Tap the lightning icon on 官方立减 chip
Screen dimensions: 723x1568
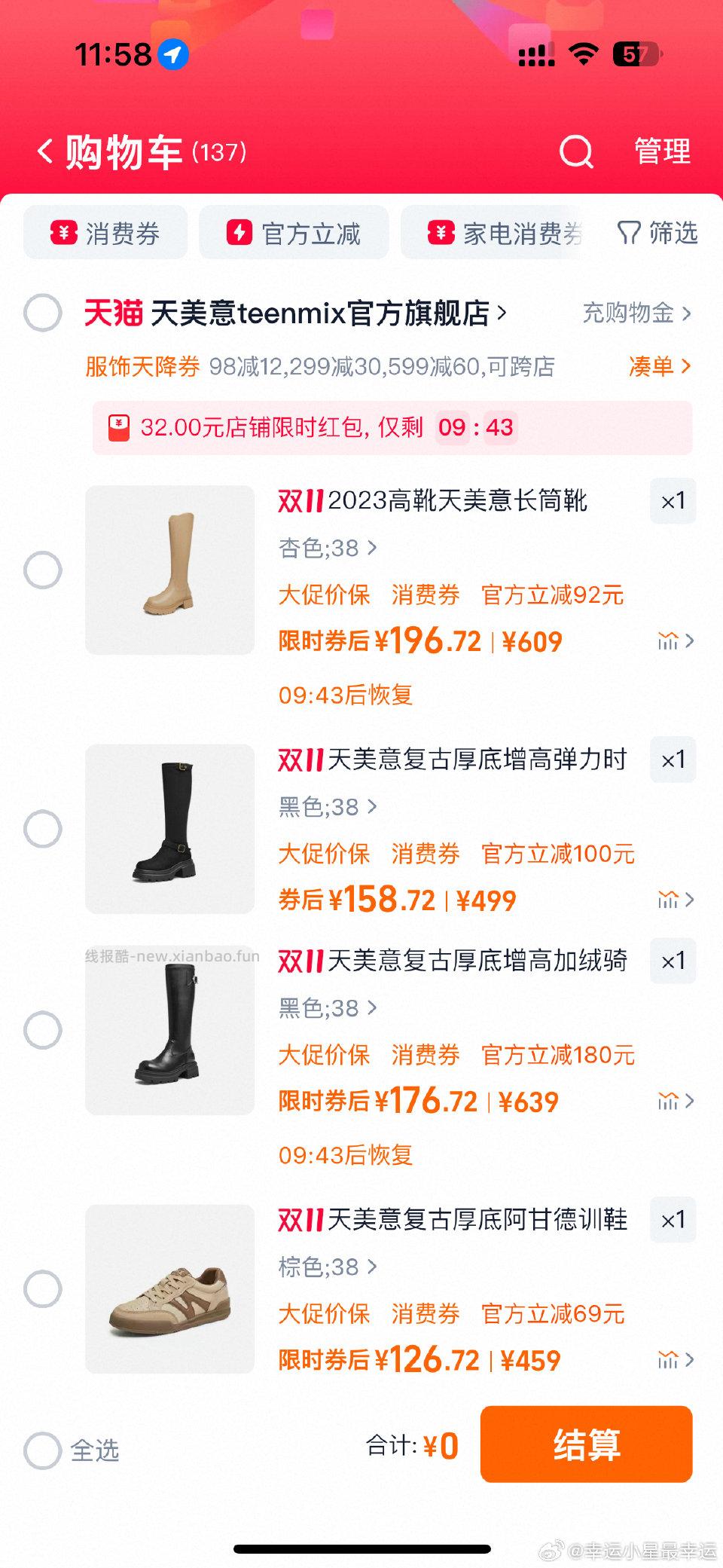point(239,233)
